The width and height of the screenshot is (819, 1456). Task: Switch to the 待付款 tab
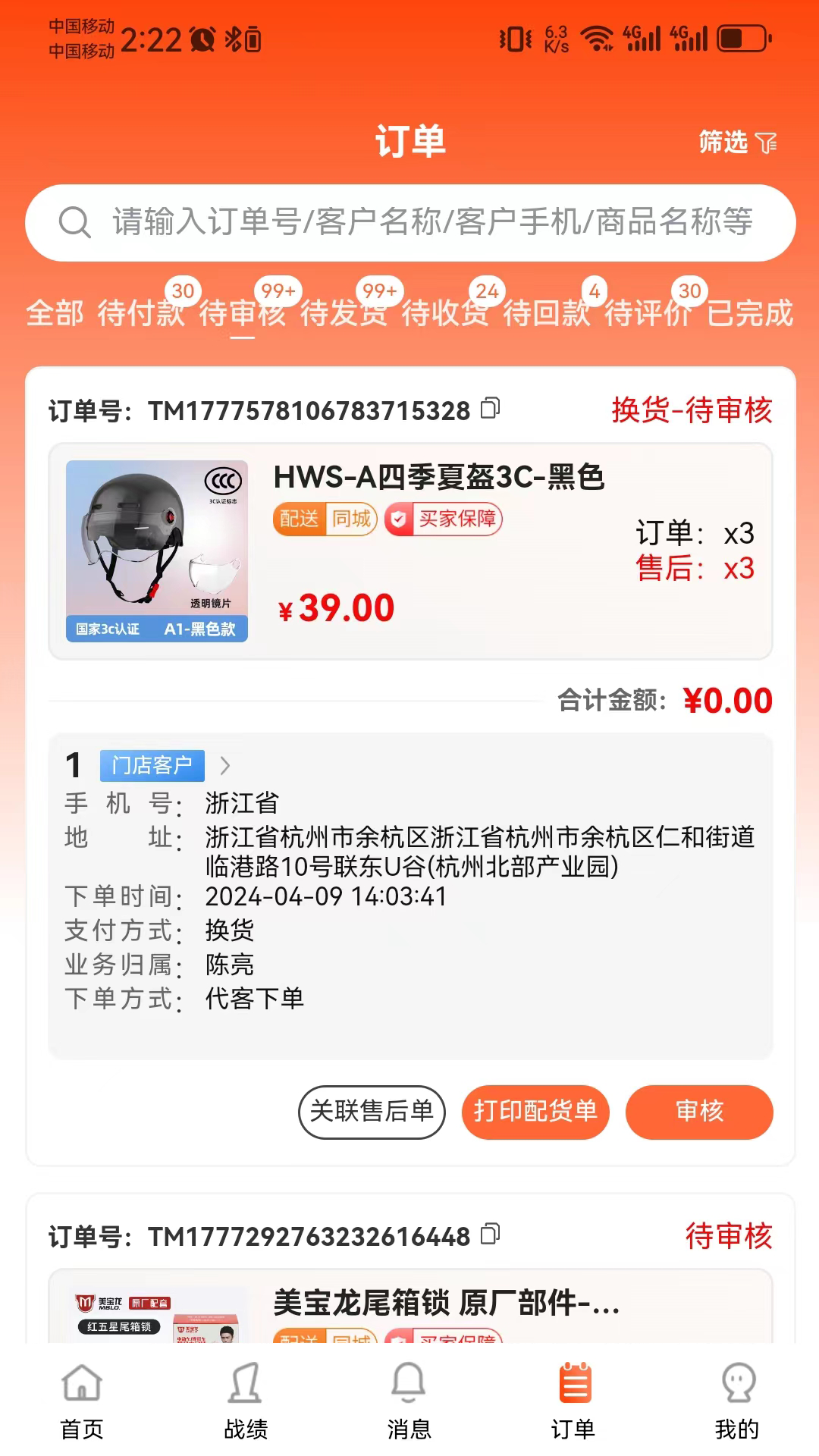coord(141,312)
